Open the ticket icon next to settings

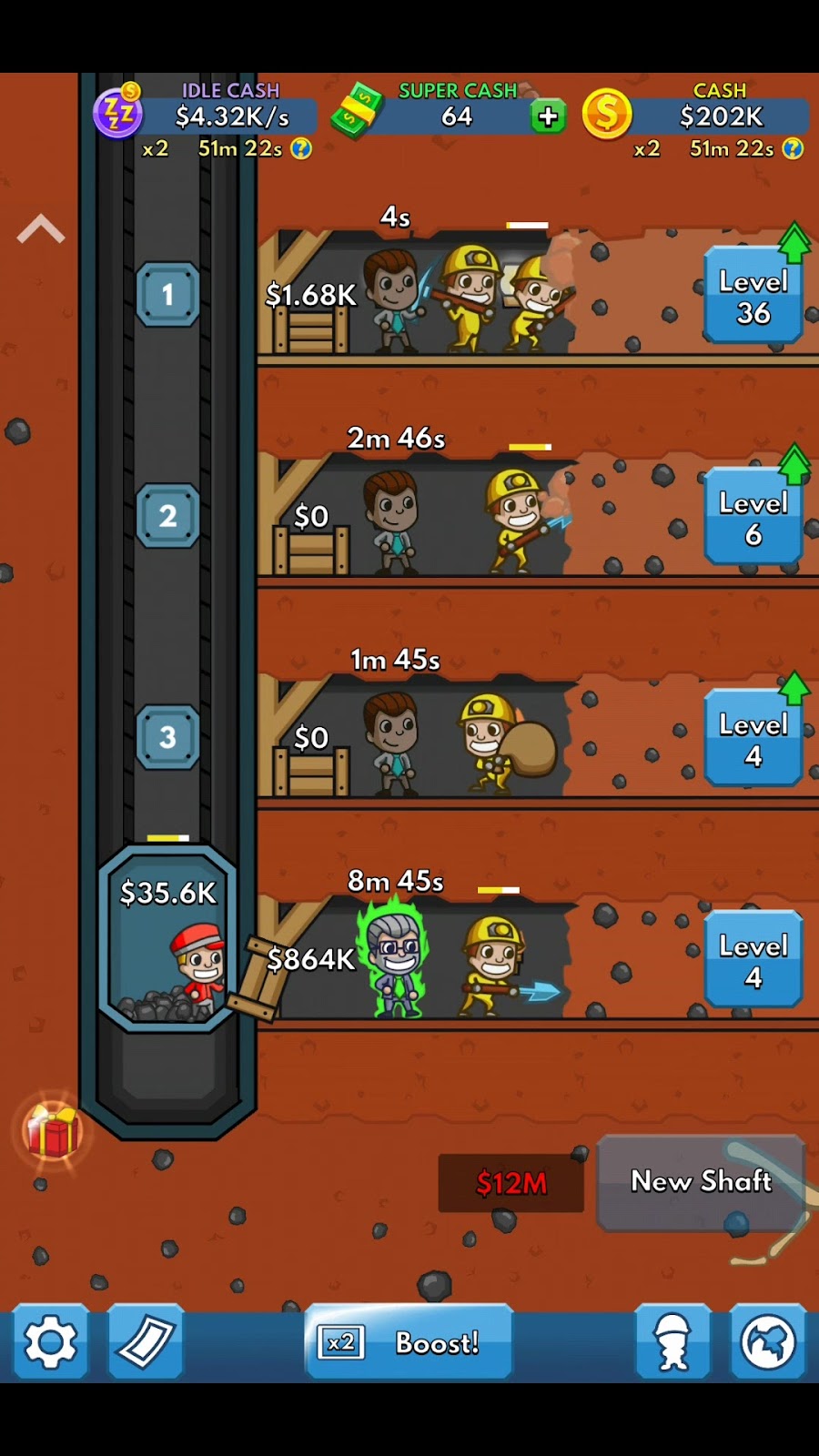coord(146,1341)
